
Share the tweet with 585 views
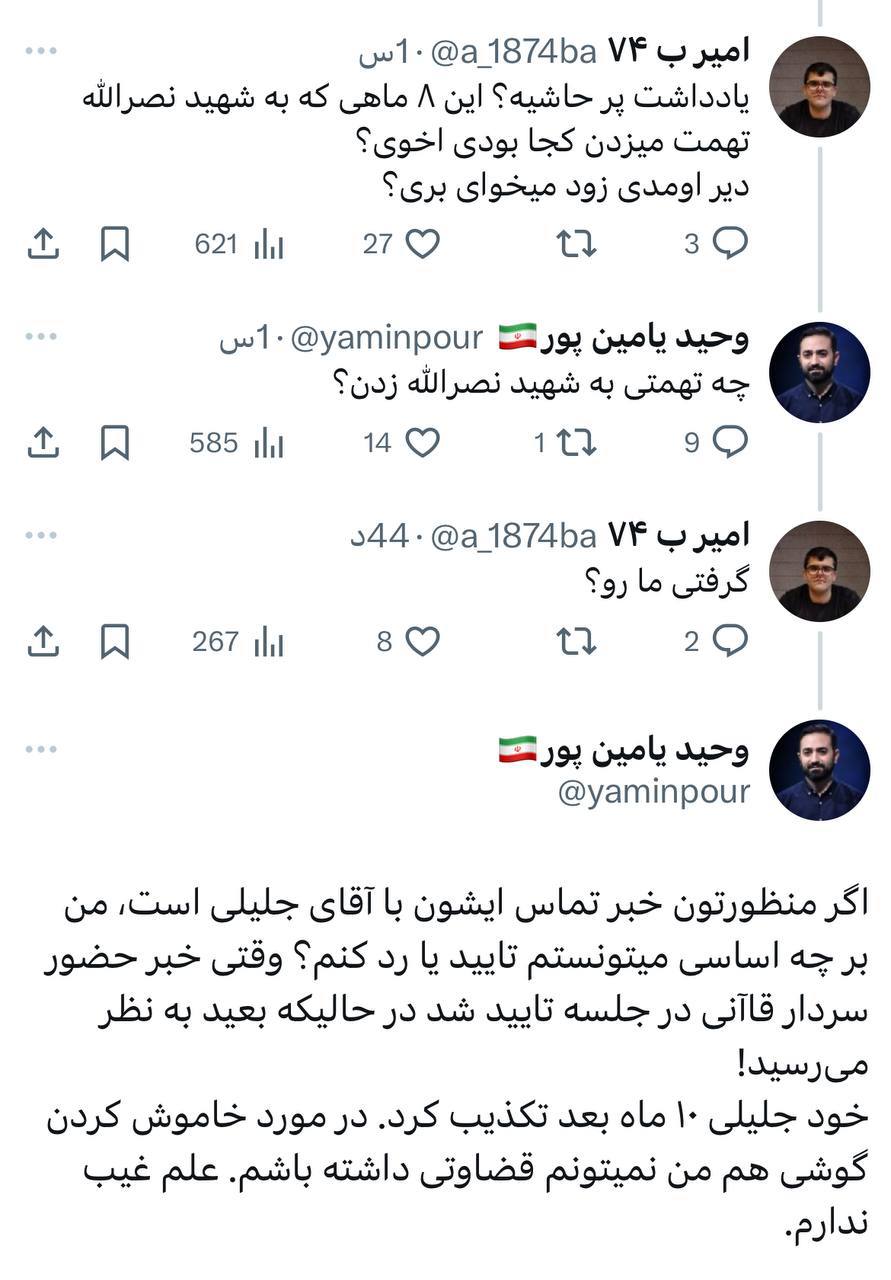43,442
